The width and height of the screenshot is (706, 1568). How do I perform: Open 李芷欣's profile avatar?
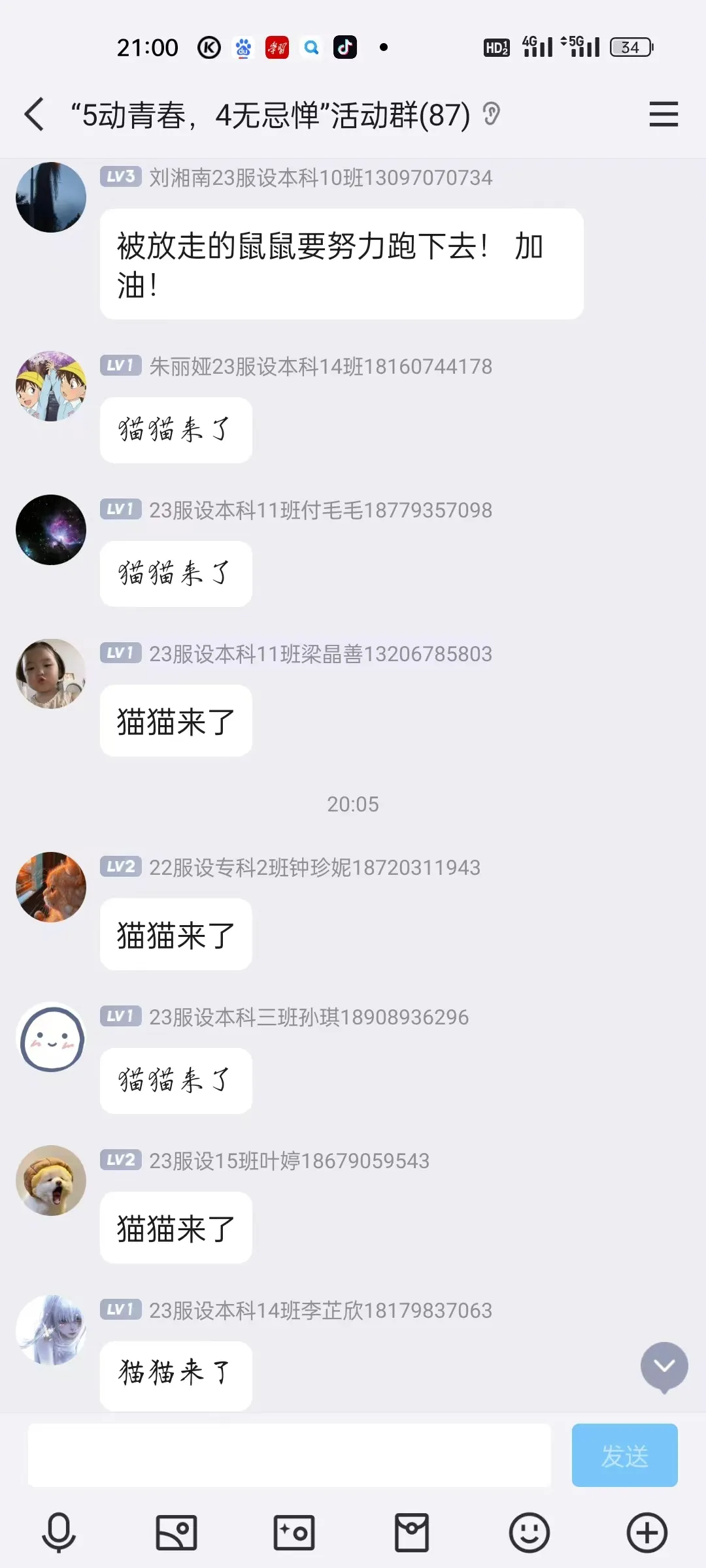[x=51, y=1330]
